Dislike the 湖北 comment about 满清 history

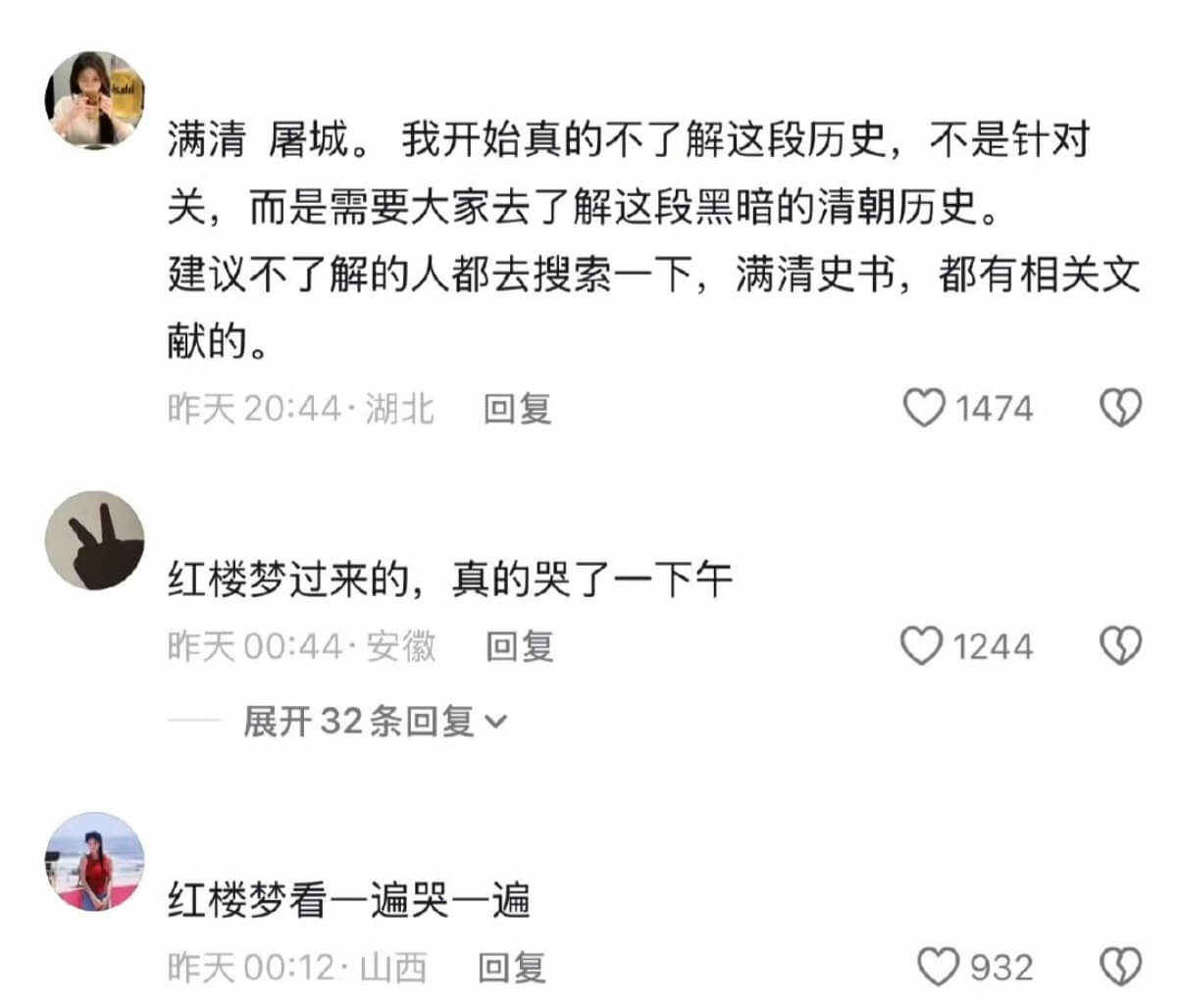point(1120,408)
